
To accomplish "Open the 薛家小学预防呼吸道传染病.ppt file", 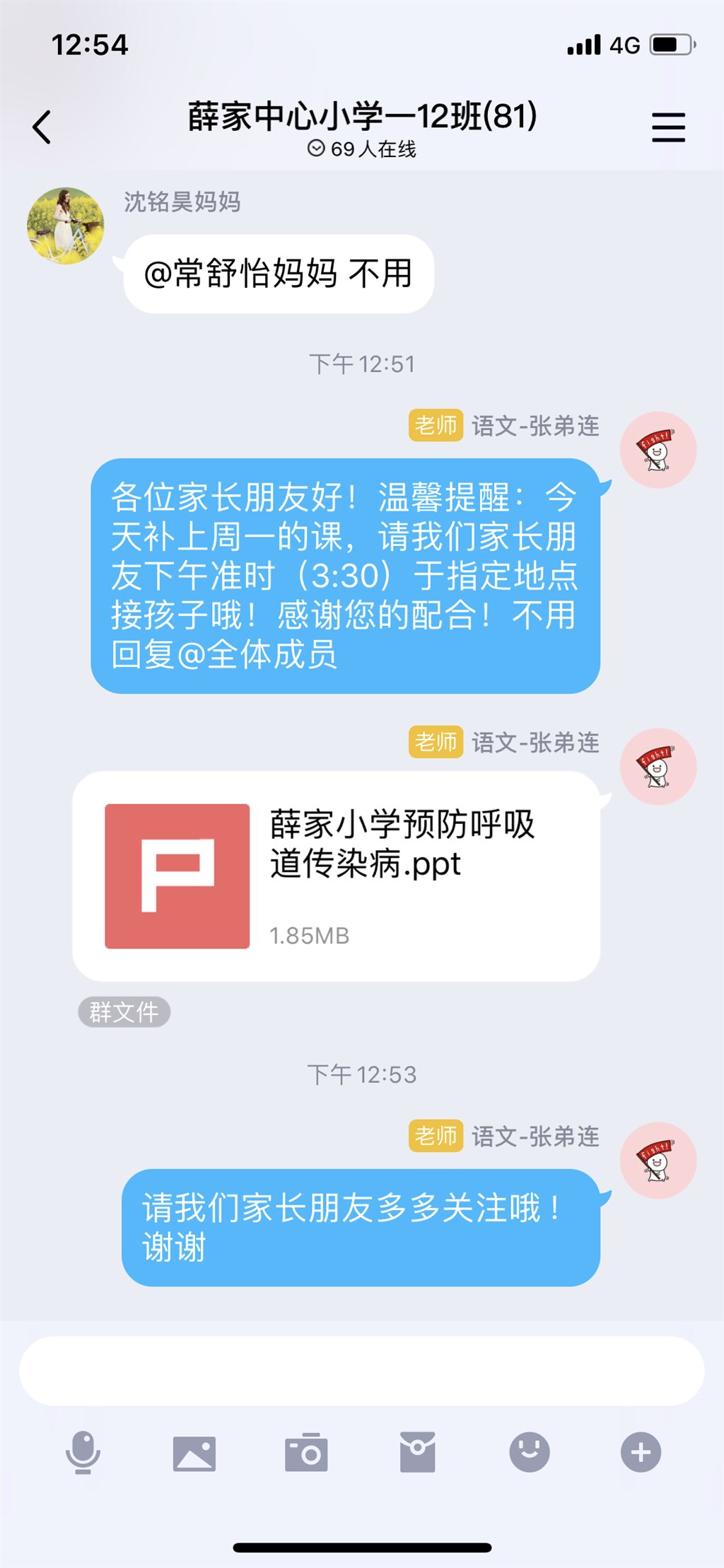I will (337, 876).
